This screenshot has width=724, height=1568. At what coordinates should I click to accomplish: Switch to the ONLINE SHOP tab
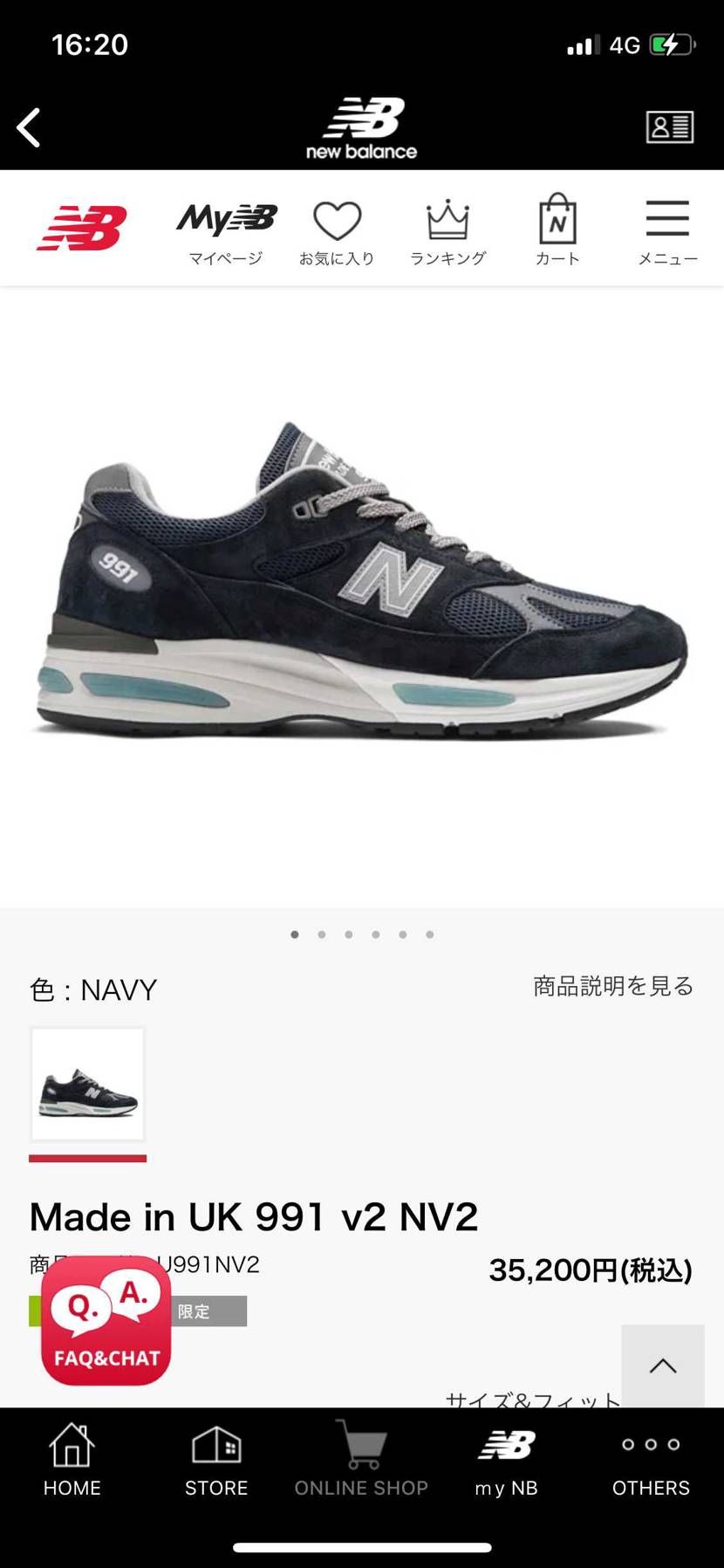tap(361, 1460)
